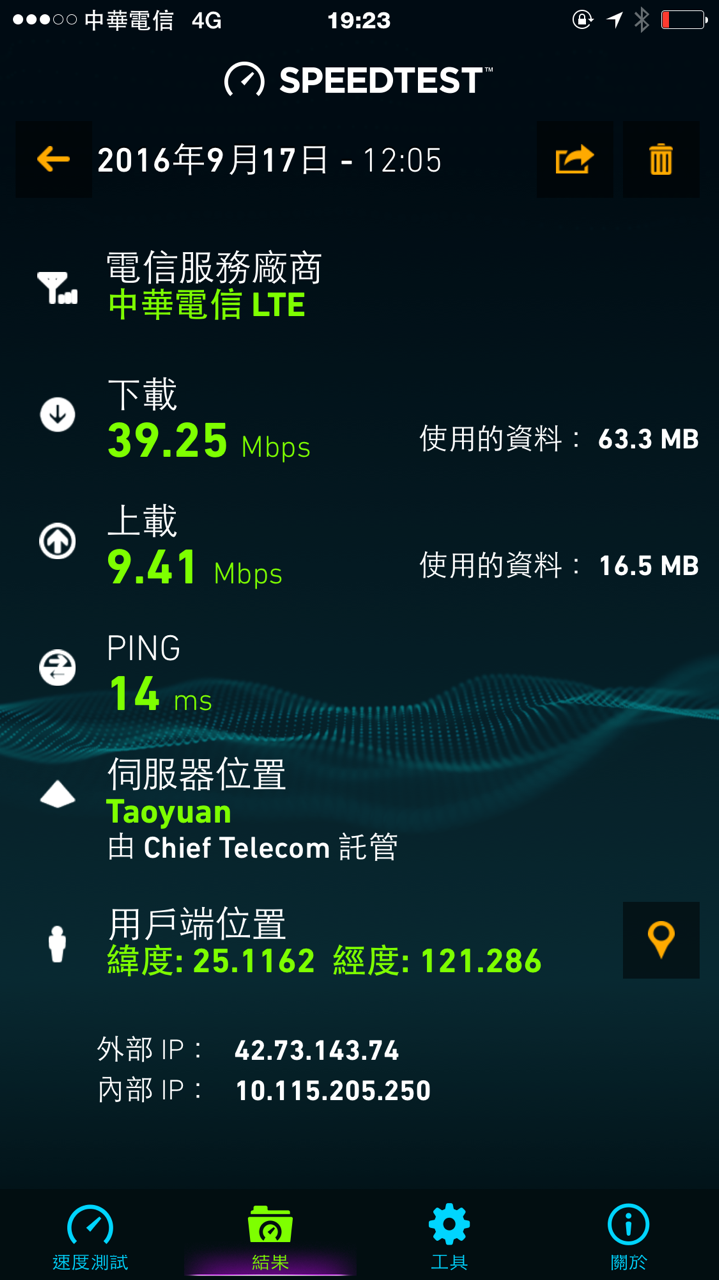Screen dimensions: 719x1280
Task: Delete this result with the trash icon
Action: pyautogui.click(x=660, y=159)
